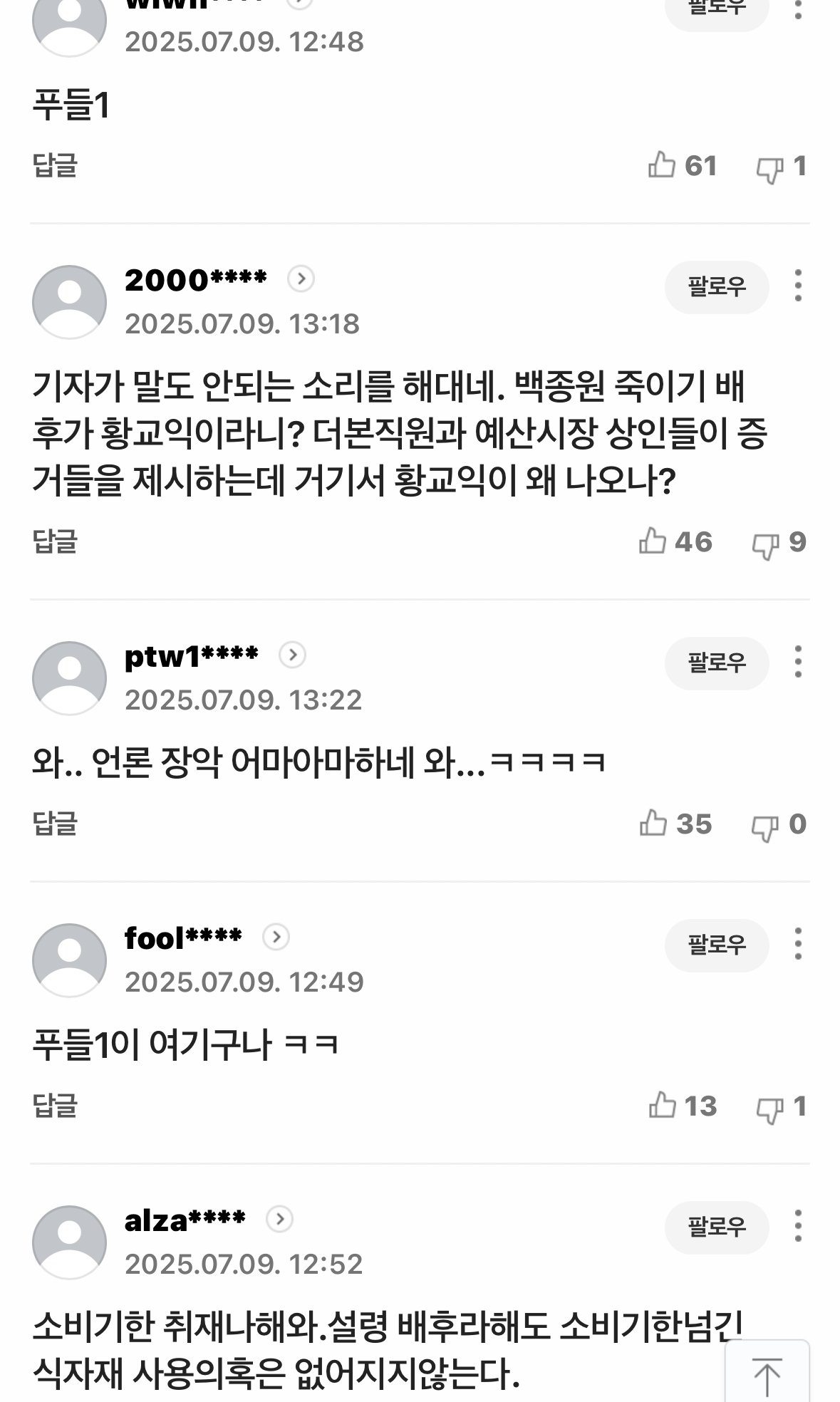Follow user ptw1****
This screenshot has width=840, height=1402.
pos(716,663)
